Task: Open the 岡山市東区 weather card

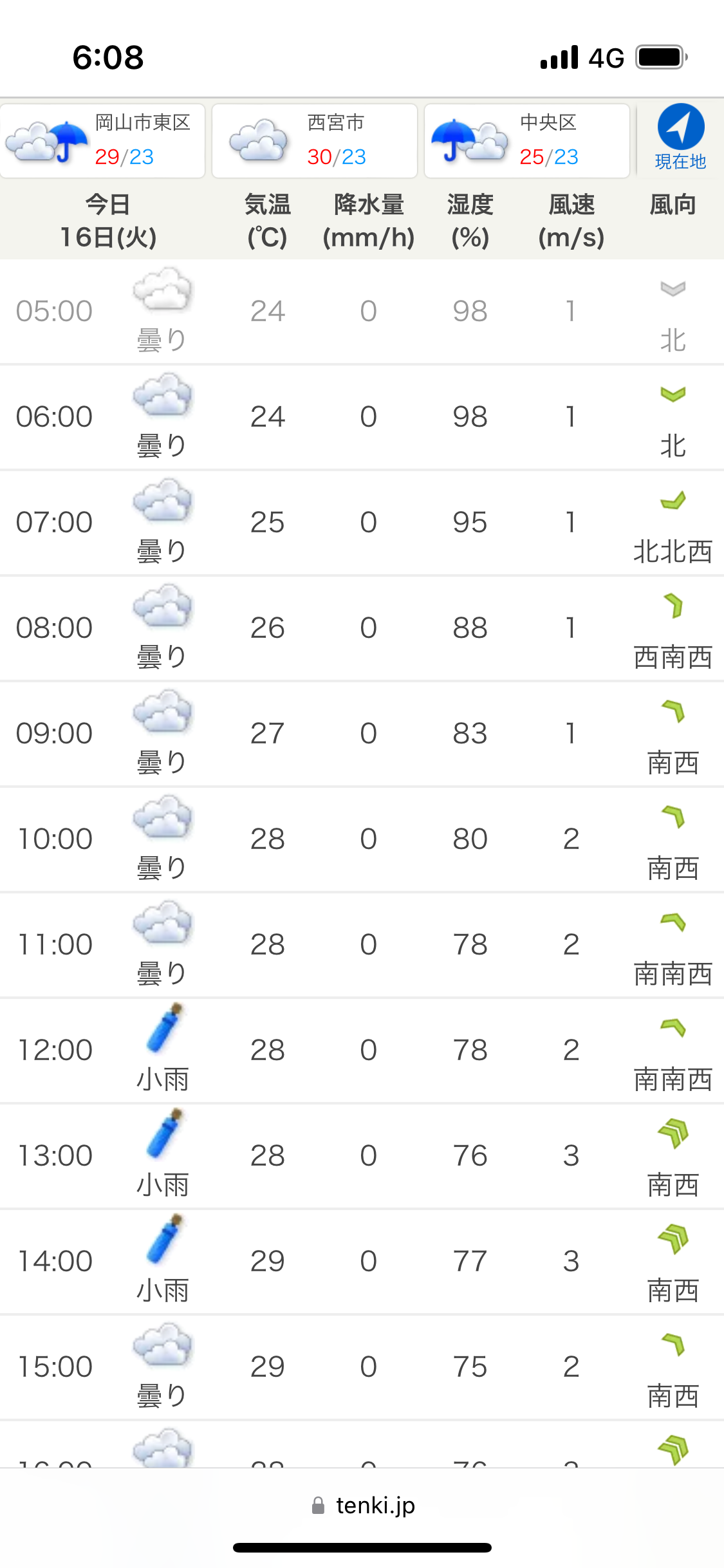Action: (103, 140)
